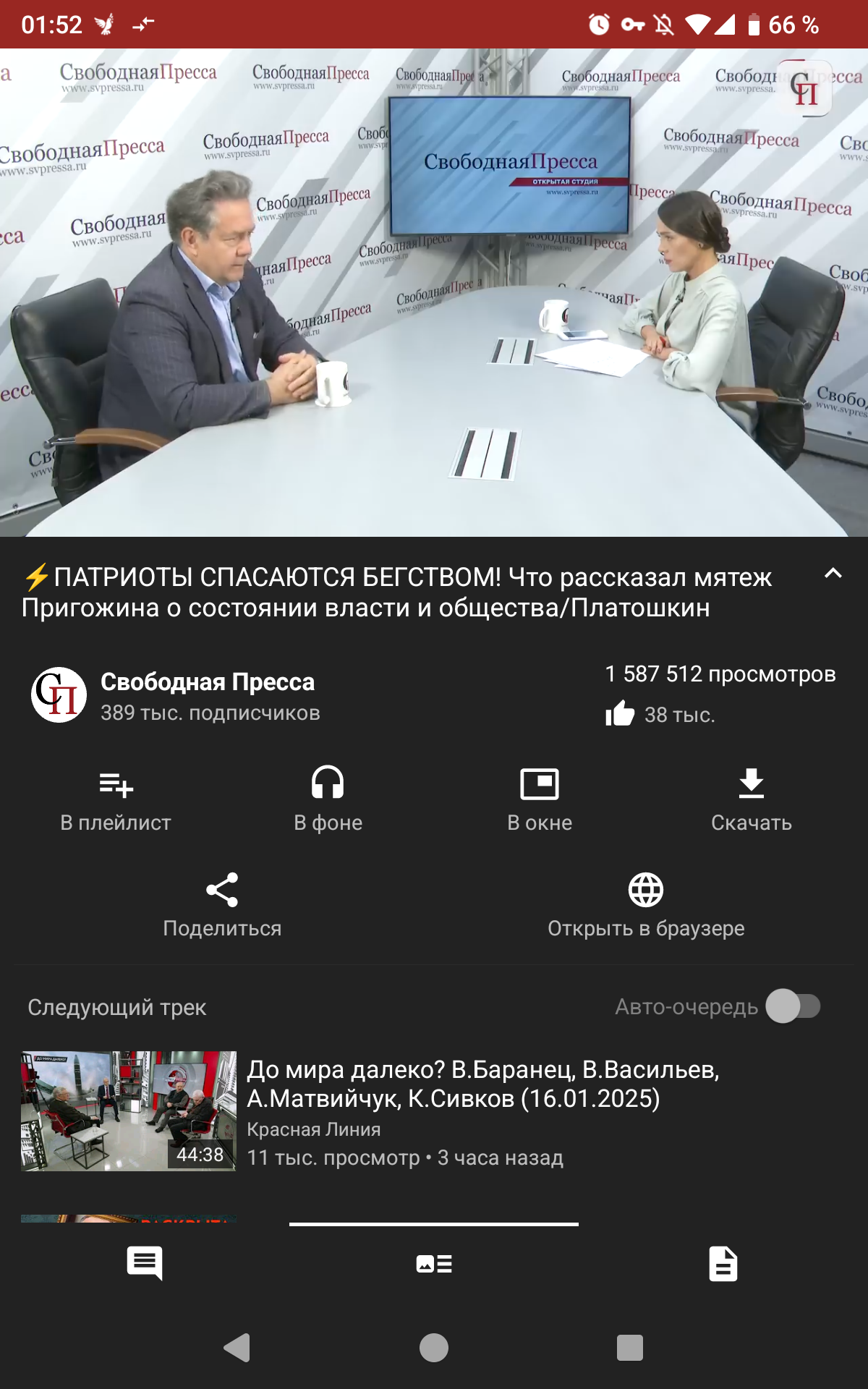Collapse the video title description chevron
This screenshot has width=868, height=1389.
pos(833,574)
